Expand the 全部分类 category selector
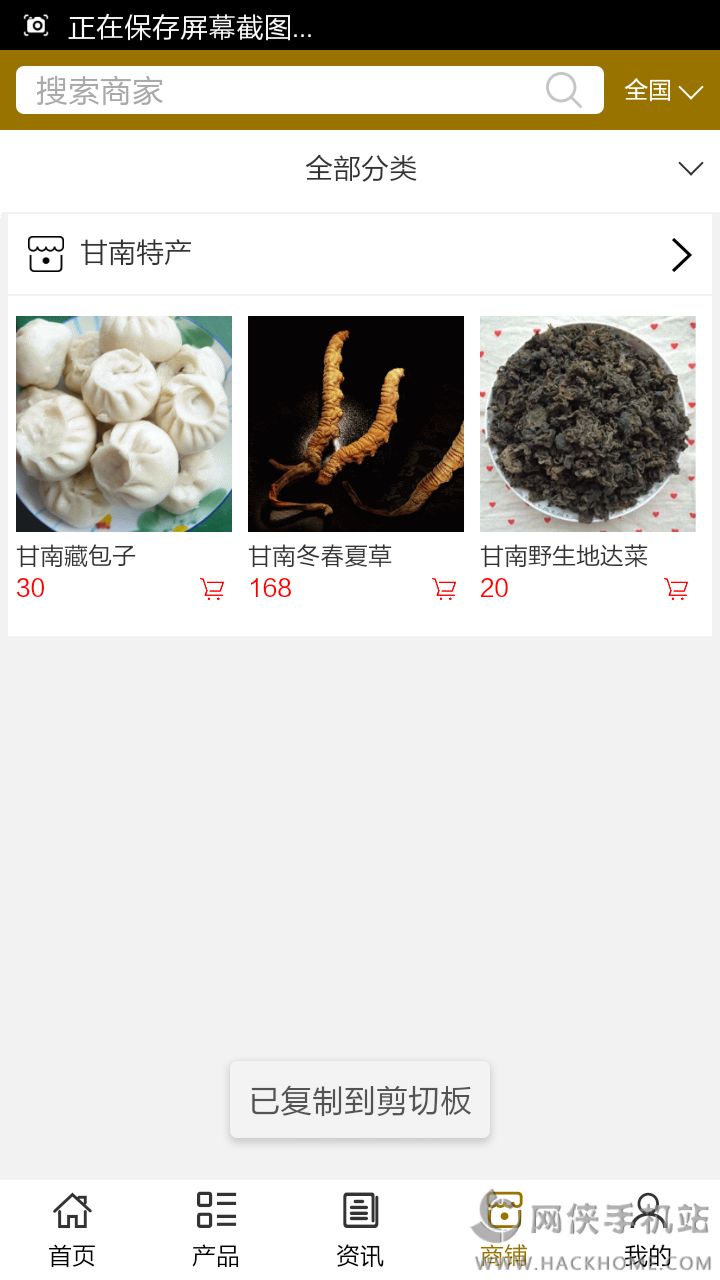Viewport: 720px width, 1280px height. point(360,169)
